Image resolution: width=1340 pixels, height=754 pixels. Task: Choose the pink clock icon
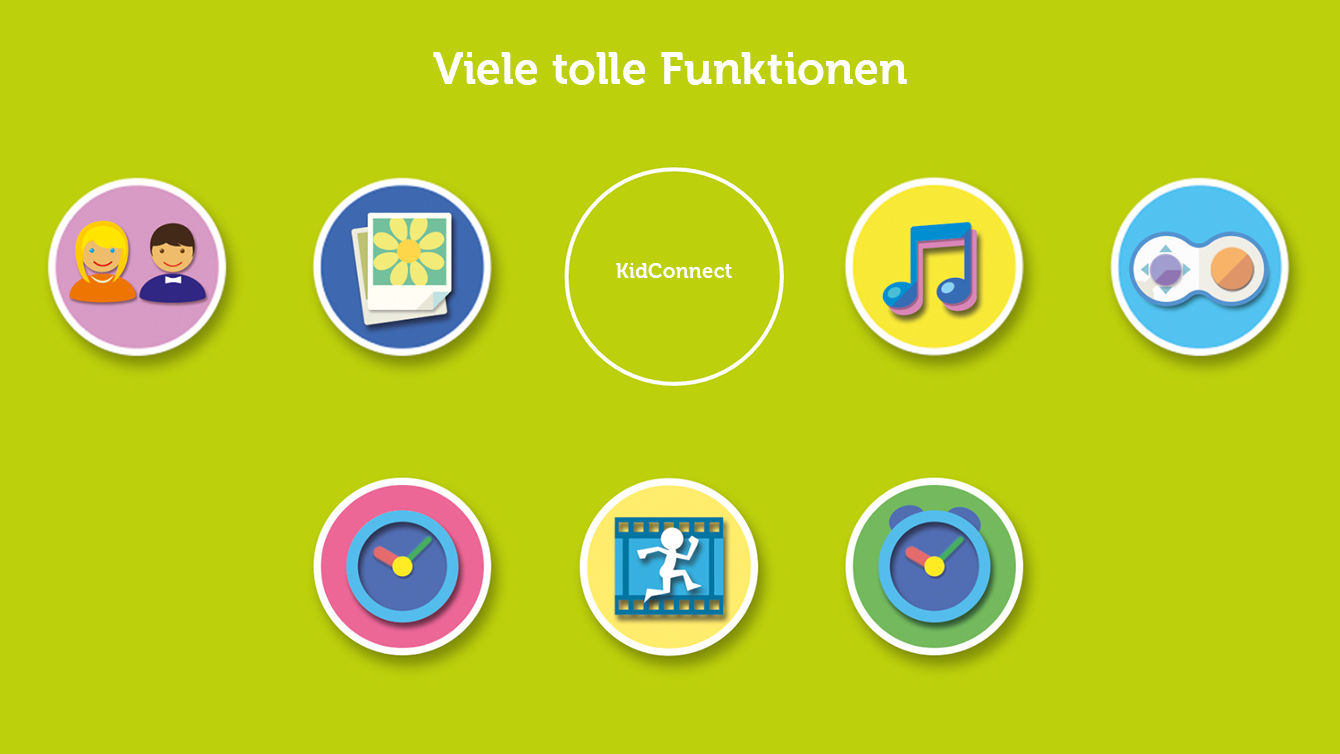402,566
